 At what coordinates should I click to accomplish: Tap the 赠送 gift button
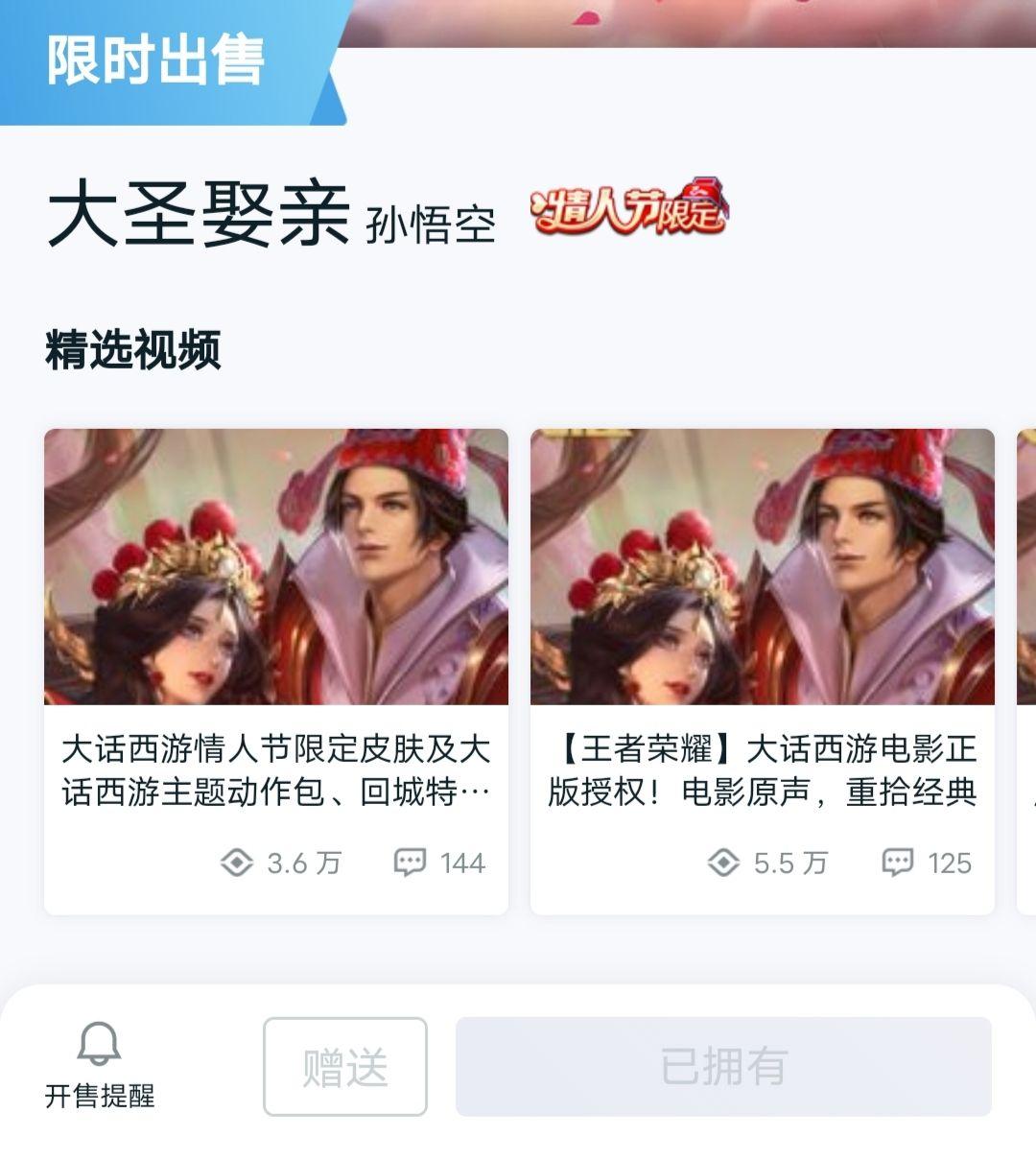(345, 1067)
